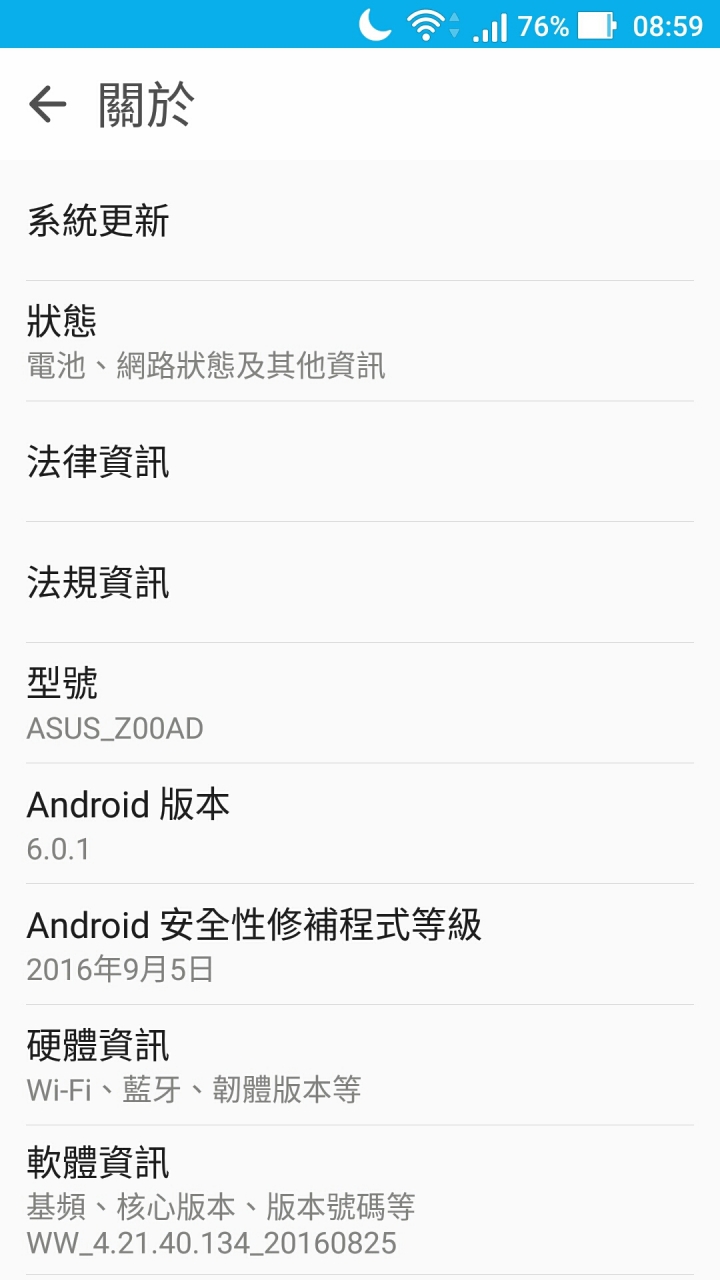
Task: Open 法律資訊 legal information
Action: click(x=360, y=462)
